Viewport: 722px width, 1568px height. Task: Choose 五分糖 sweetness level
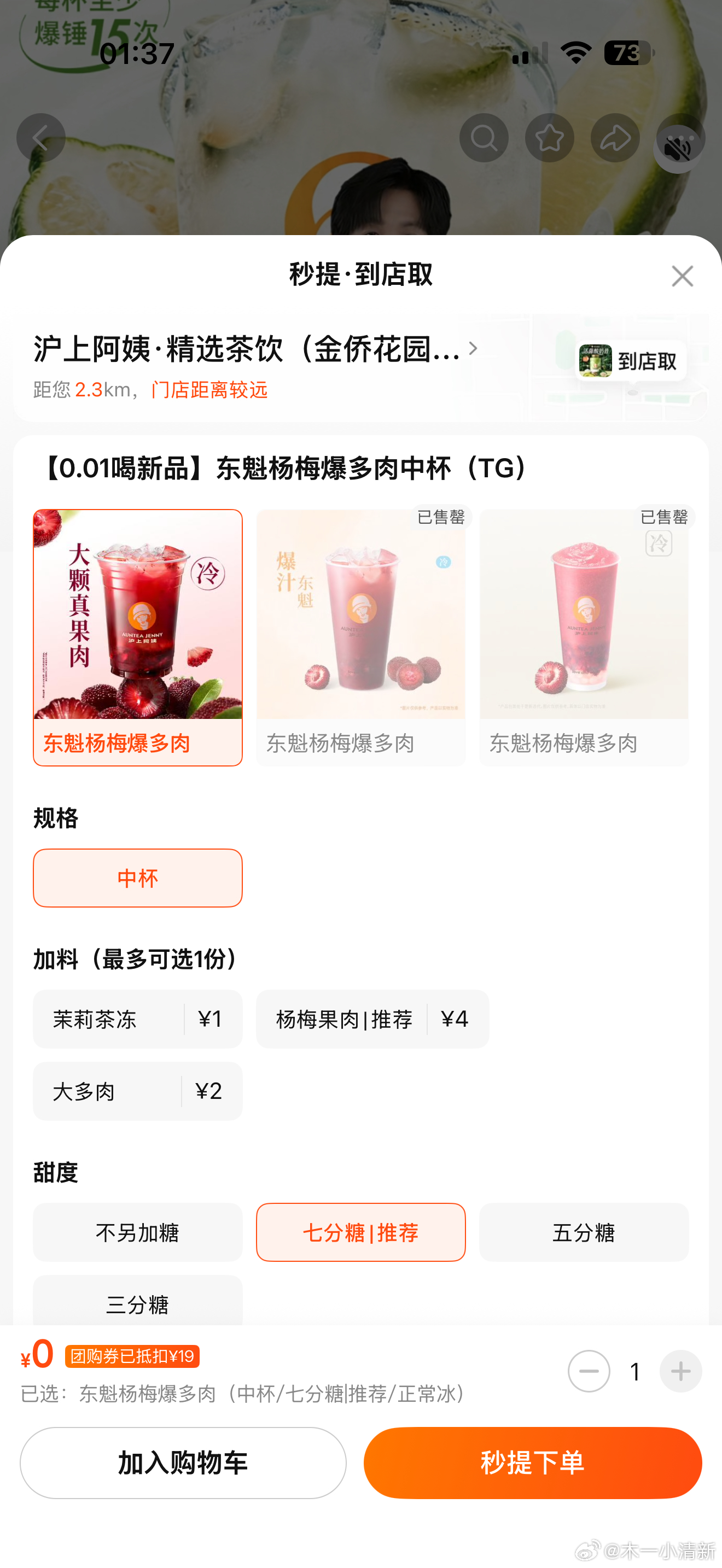[583, 1232]
